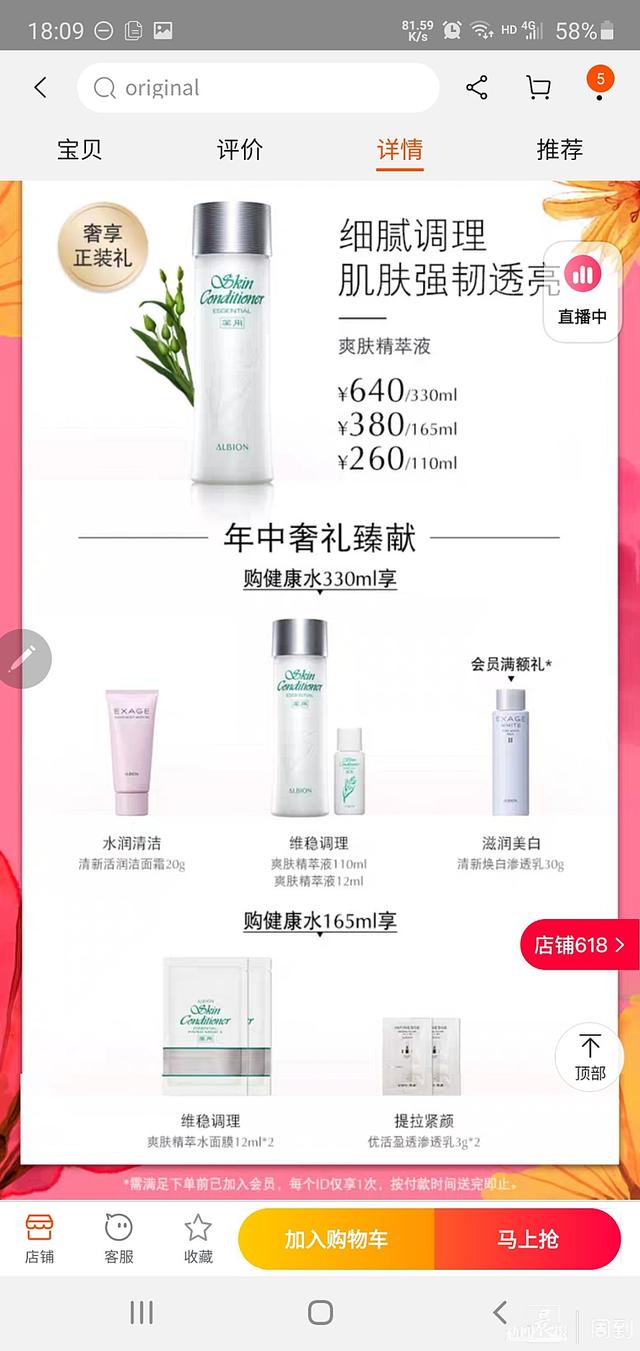Go back using the top arrow
The height and width of the screenshot is (1351, 640).
[x=40, y=88]
